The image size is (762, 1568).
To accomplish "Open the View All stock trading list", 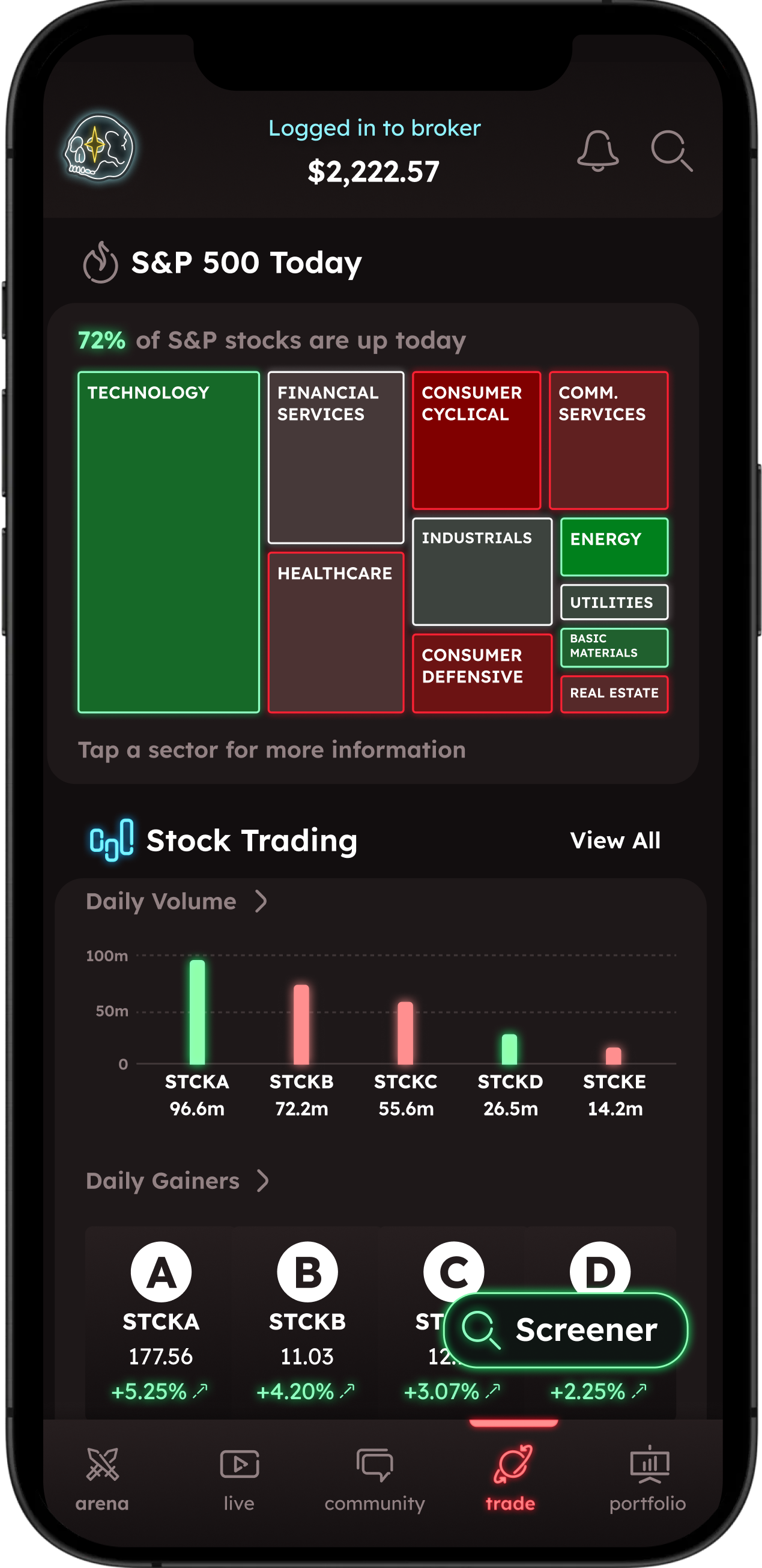I will pyautogui.click(x=616, y=840).
